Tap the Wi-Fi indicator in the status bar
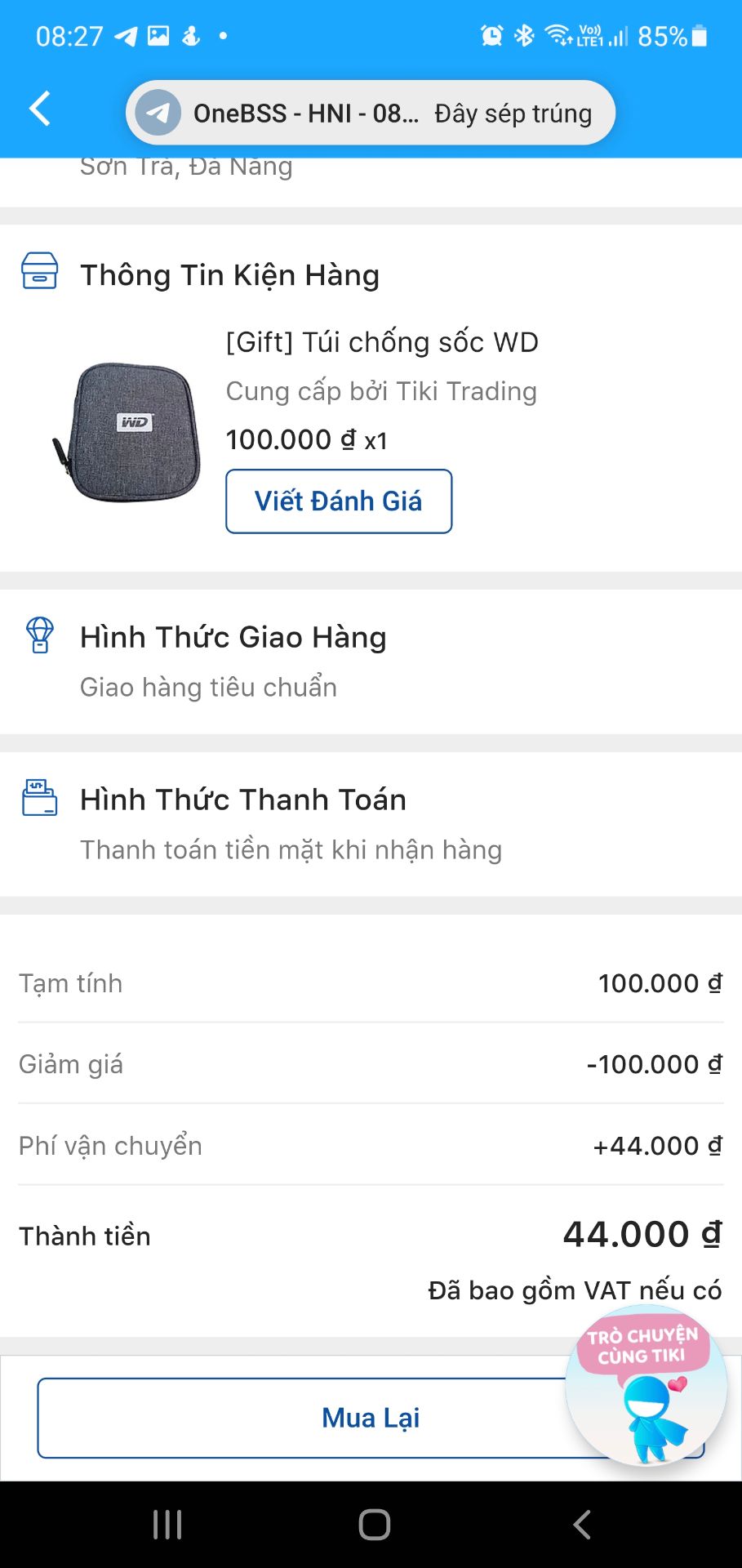This screenshot has width=742, height=1568. 558,34
